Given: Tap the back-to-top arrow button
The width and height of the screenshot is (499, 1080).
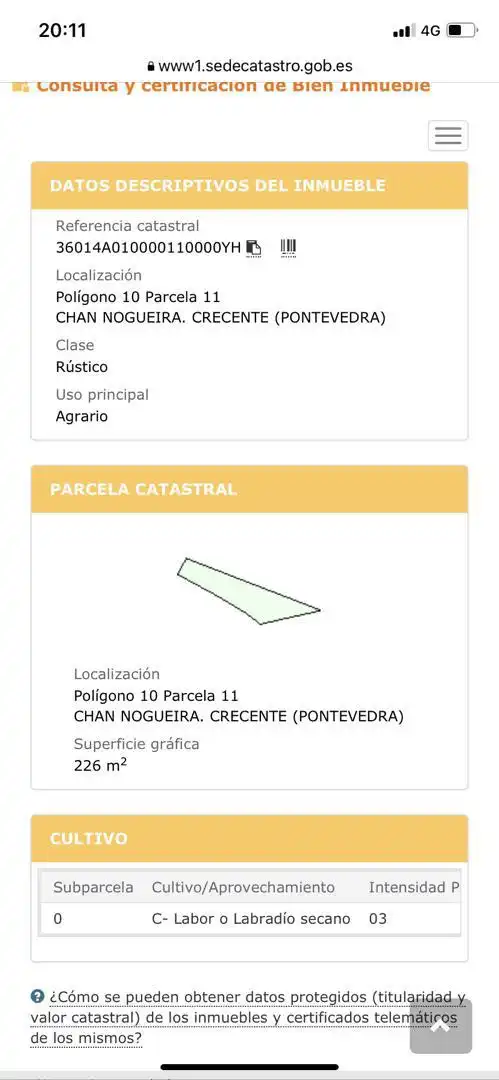Looking at the screenshot, I should [x=441, y=1026].
